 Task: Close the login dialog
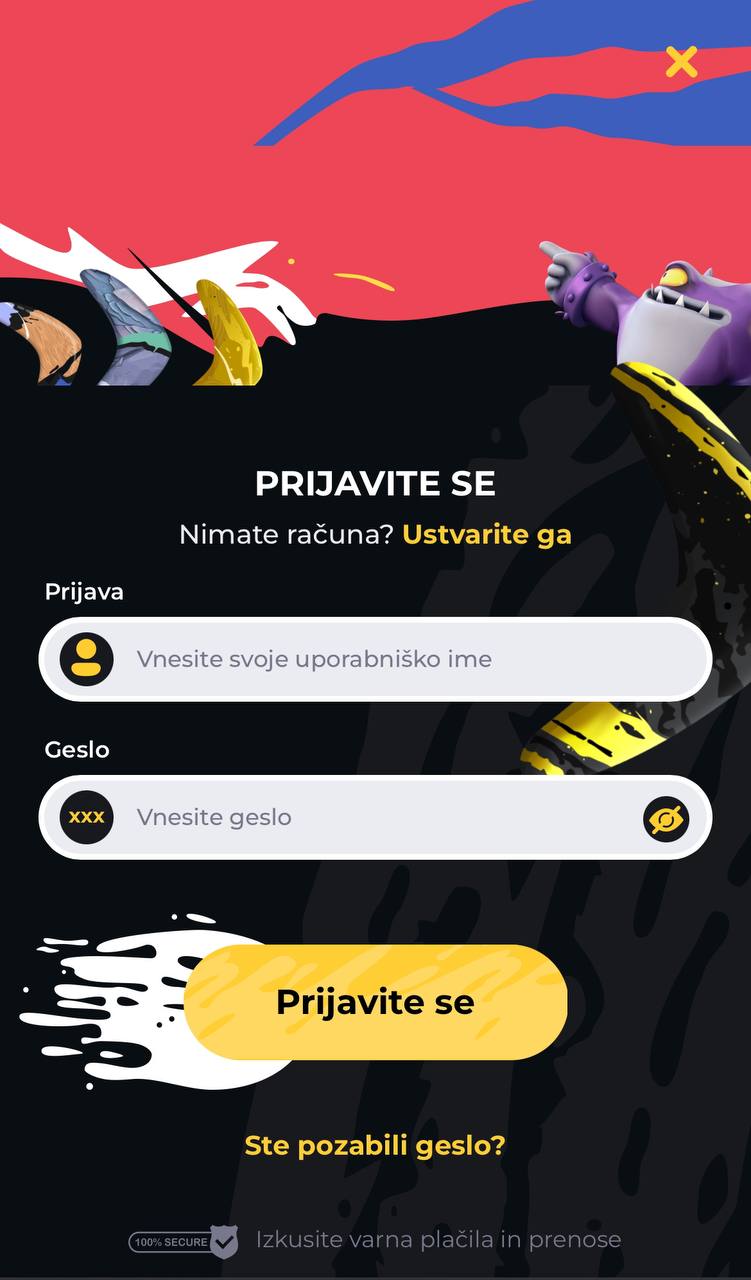point(681,62)
